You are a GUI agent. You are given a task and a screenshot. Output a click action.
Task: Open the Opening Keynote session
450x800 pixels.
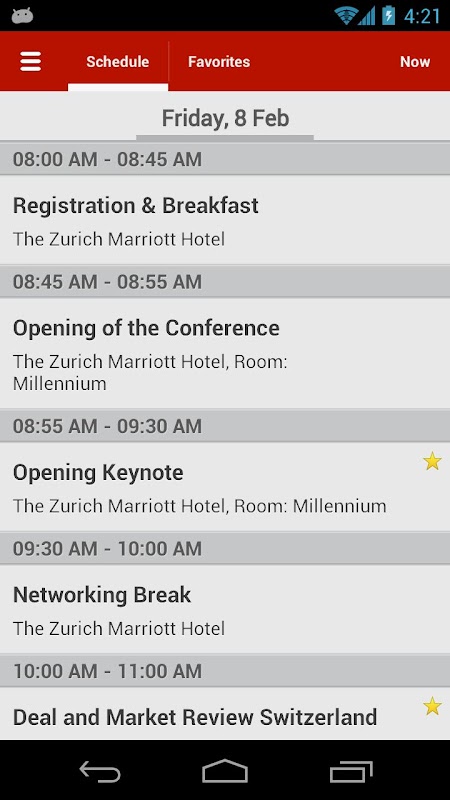225,487
